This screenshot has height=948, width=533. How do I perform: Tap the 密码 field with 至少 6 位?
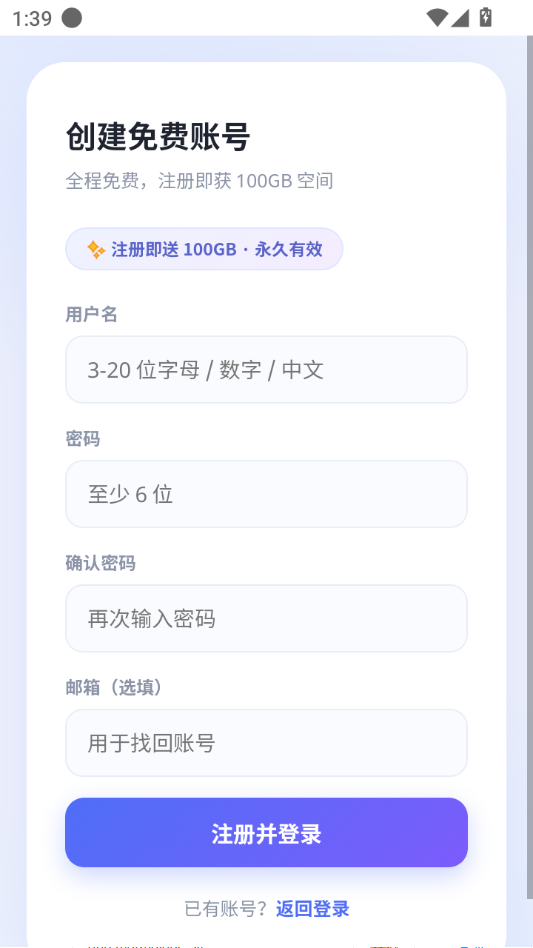266,494
